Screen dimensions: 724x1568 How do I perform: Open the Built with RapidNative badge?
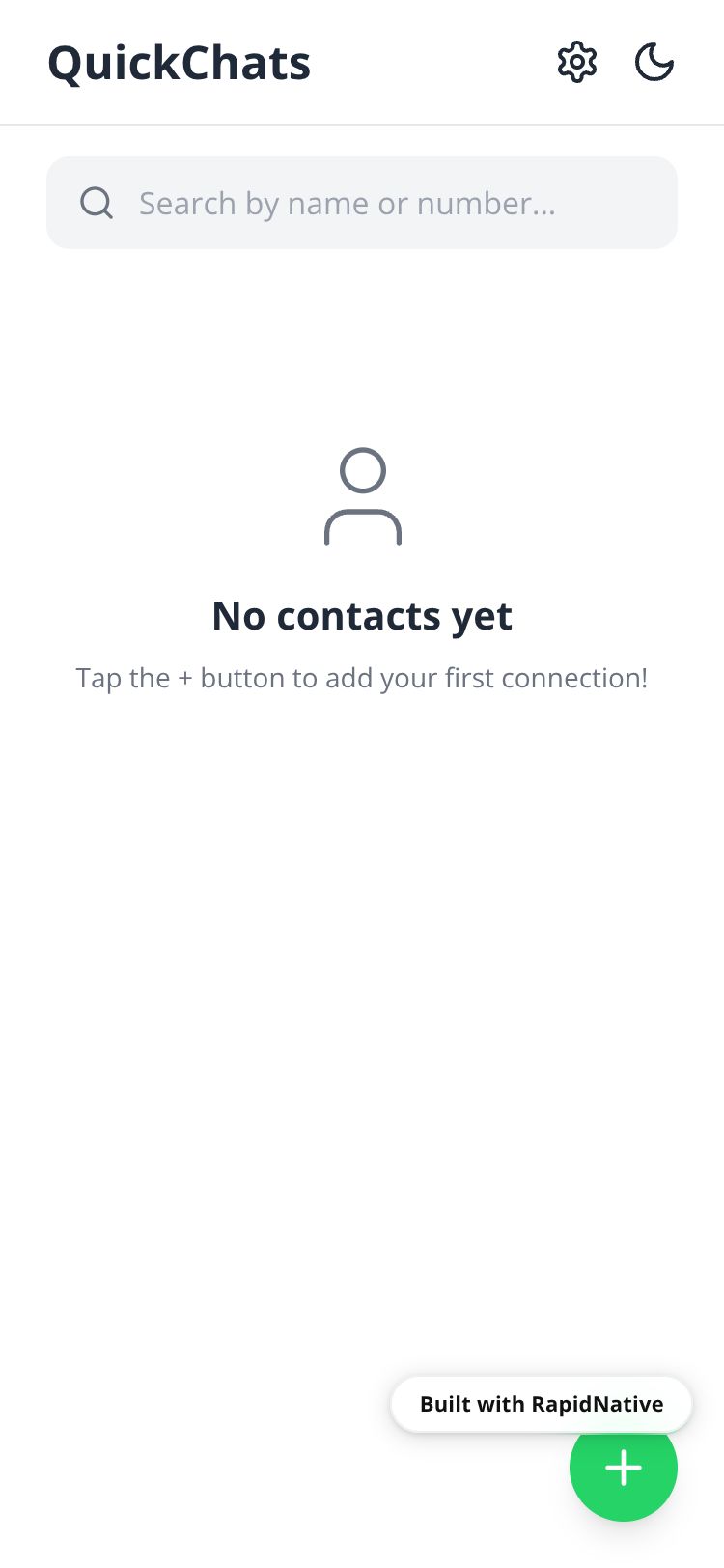point(541,1403)
